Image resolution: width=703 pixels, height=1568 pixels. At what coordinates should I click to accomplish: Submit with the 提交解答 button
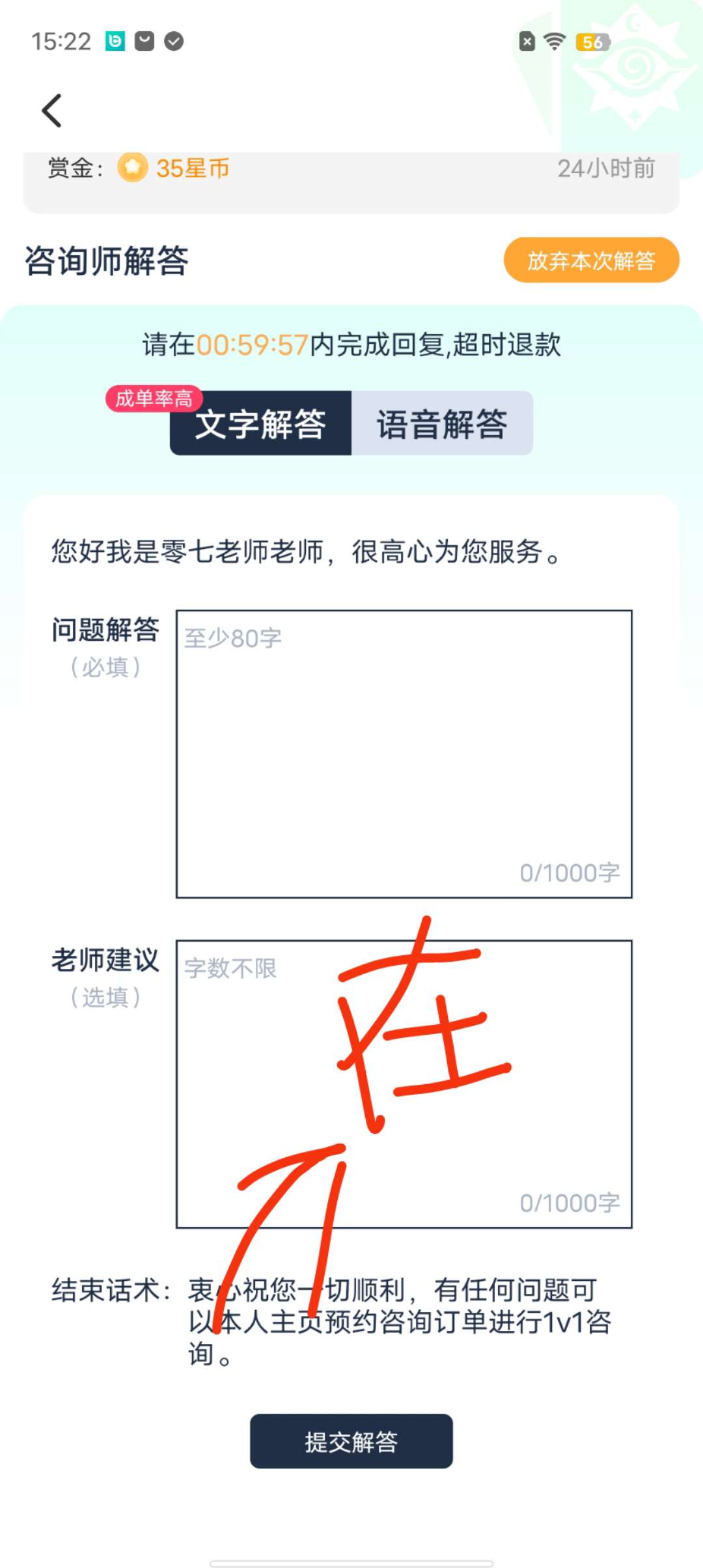[x=351, y=1441]
